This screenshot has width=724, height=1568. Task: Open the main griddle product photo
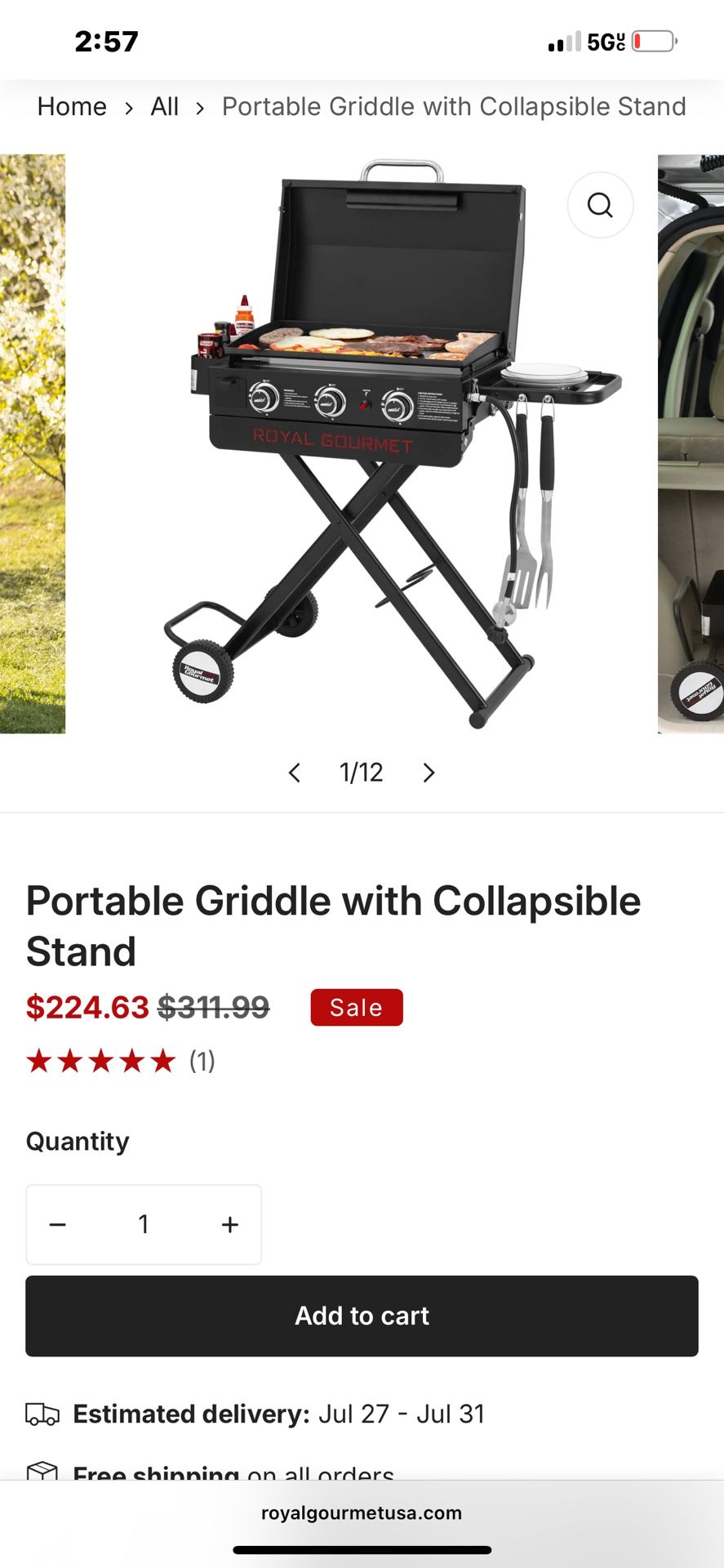[362, 443]
